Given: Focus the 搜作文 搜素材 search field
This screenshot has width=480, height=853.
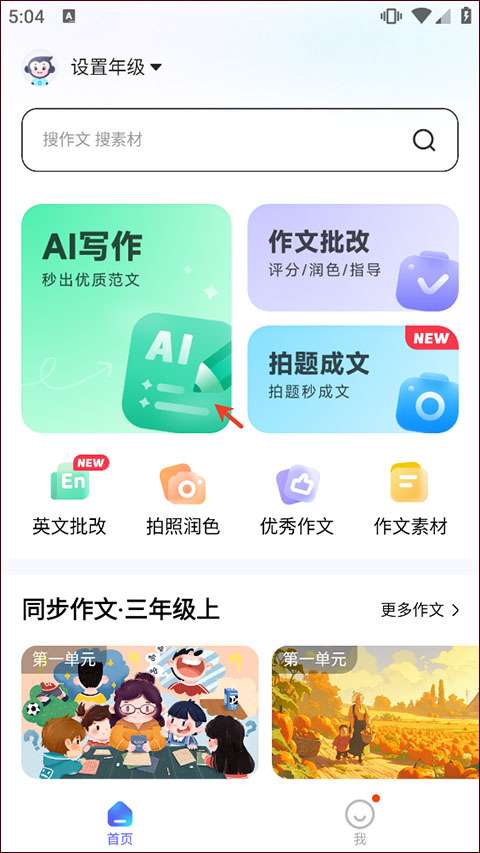Looking at the screenshot, I should coord(240,140).
